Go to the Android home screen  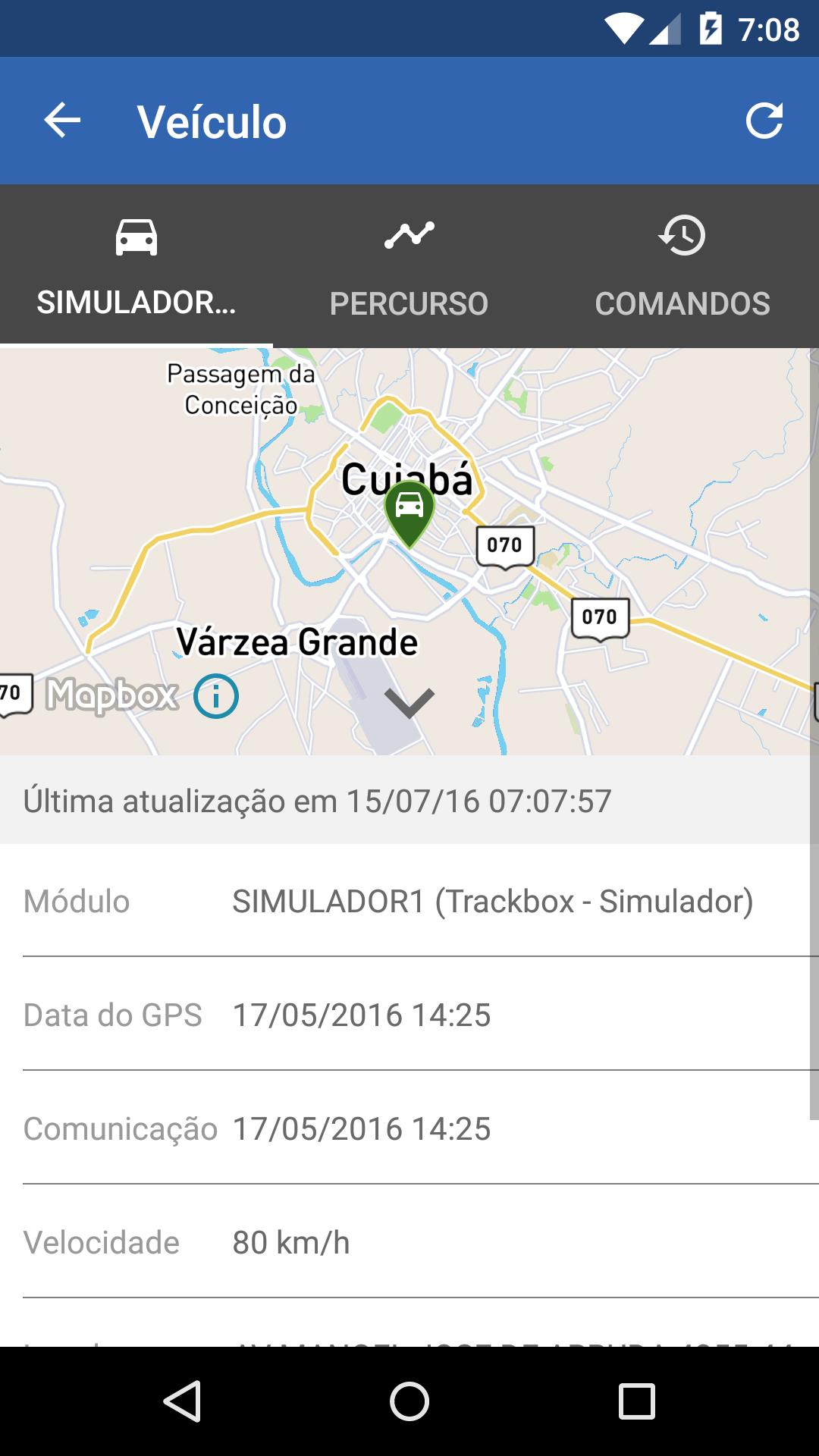tap(409, 1401)
